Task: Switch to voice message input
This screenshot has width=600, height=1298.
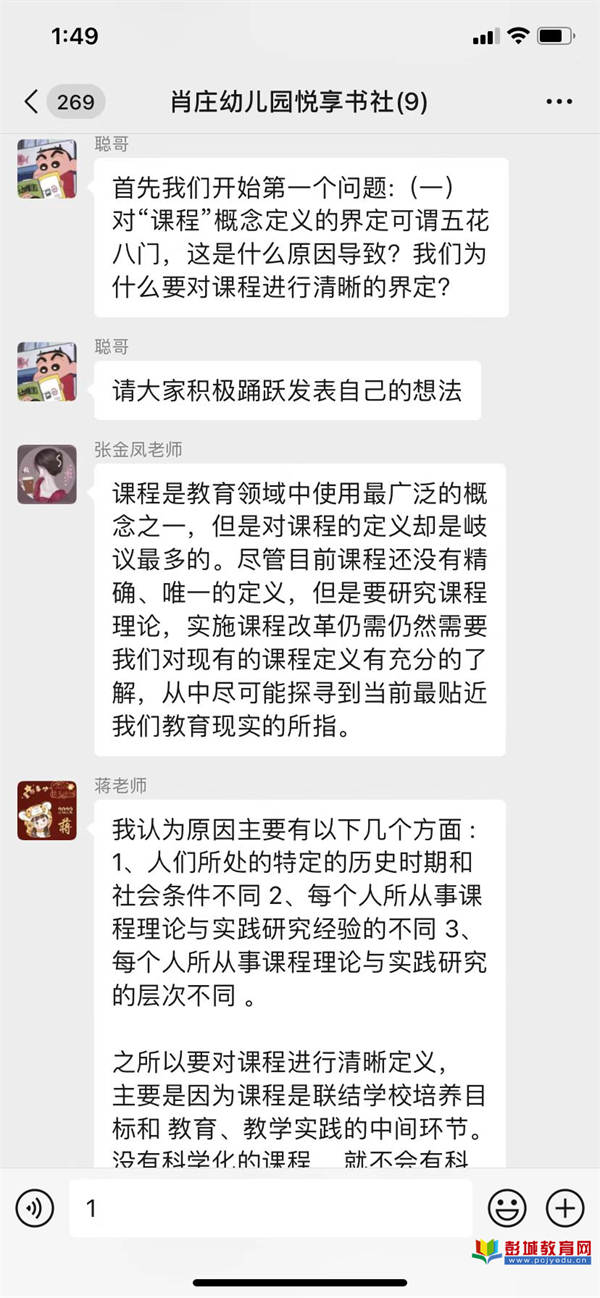Action: 35,1208
